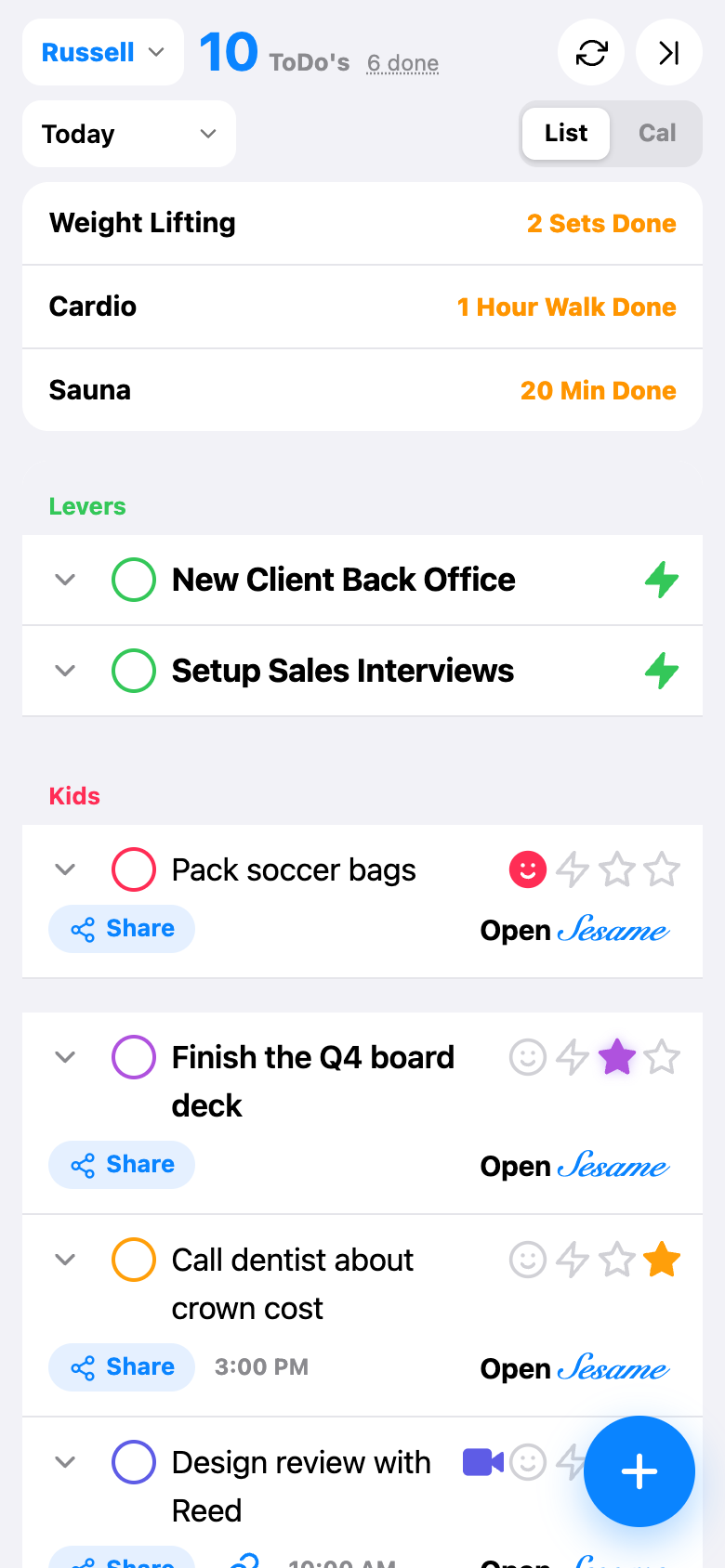Tap the orange star on Call dentist task
The image size is (725, 1568).
(662, 1260)
